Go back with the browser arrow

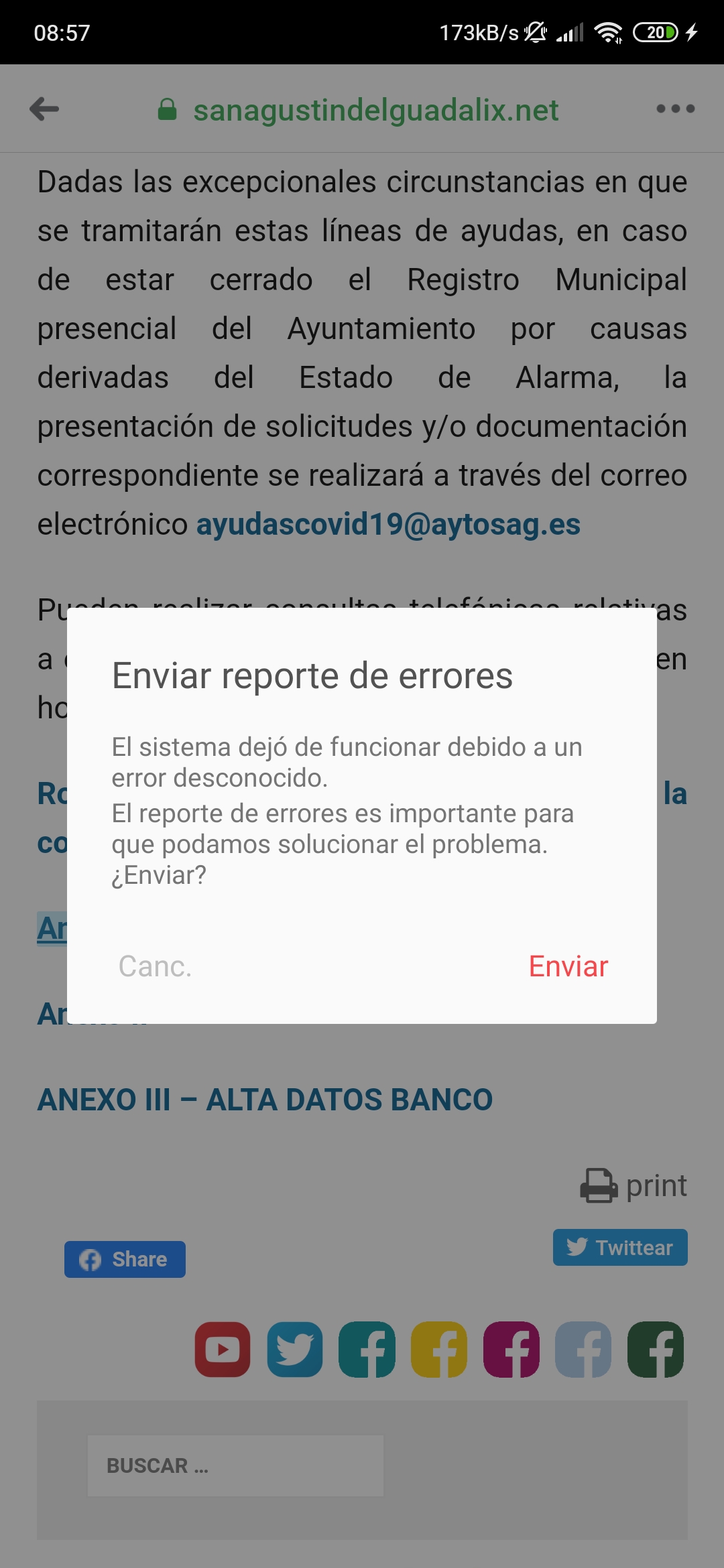tap(45, 109)
